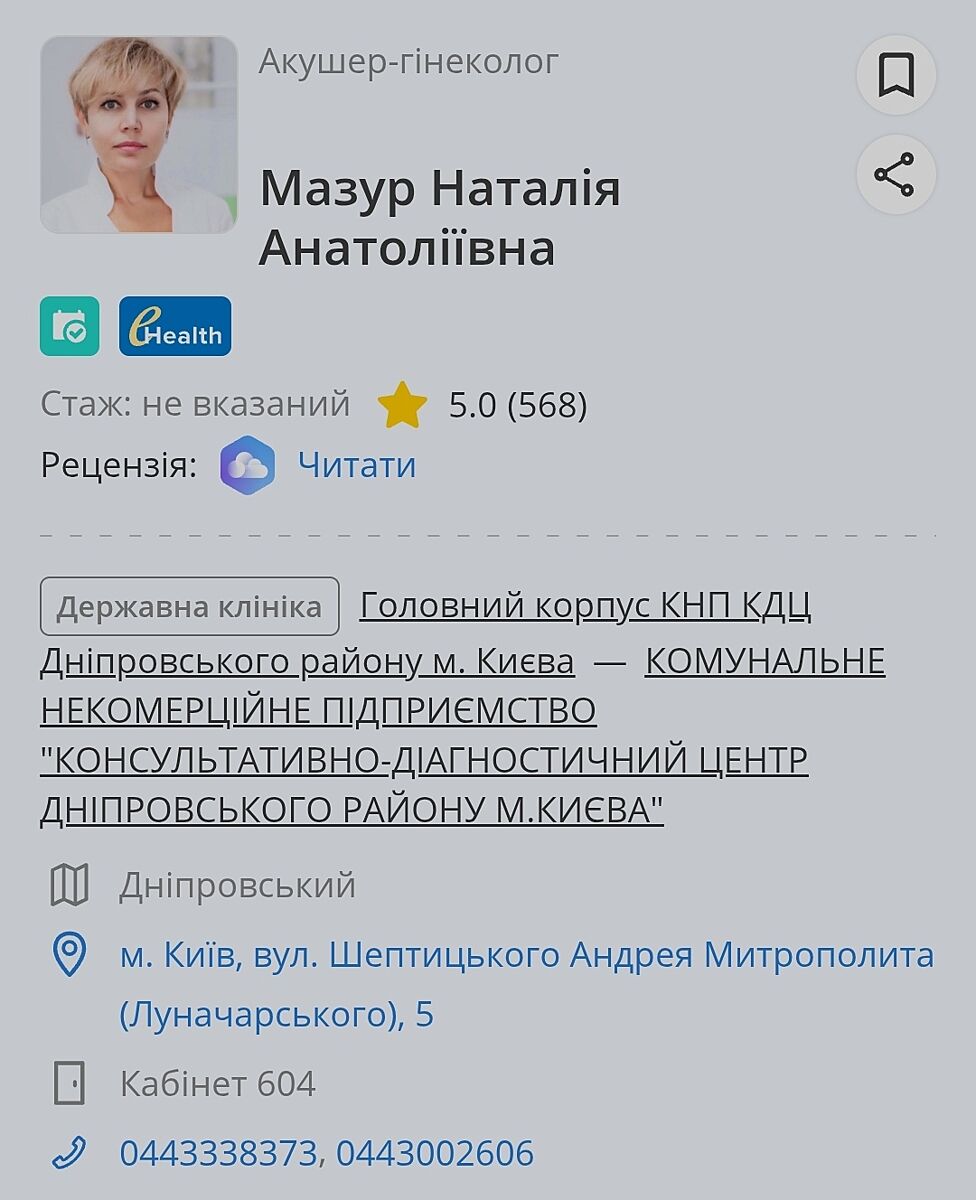Read the review via Читати link
Image resolution: width=976 pixels, height=1200 pixels.
pos(357,465)
